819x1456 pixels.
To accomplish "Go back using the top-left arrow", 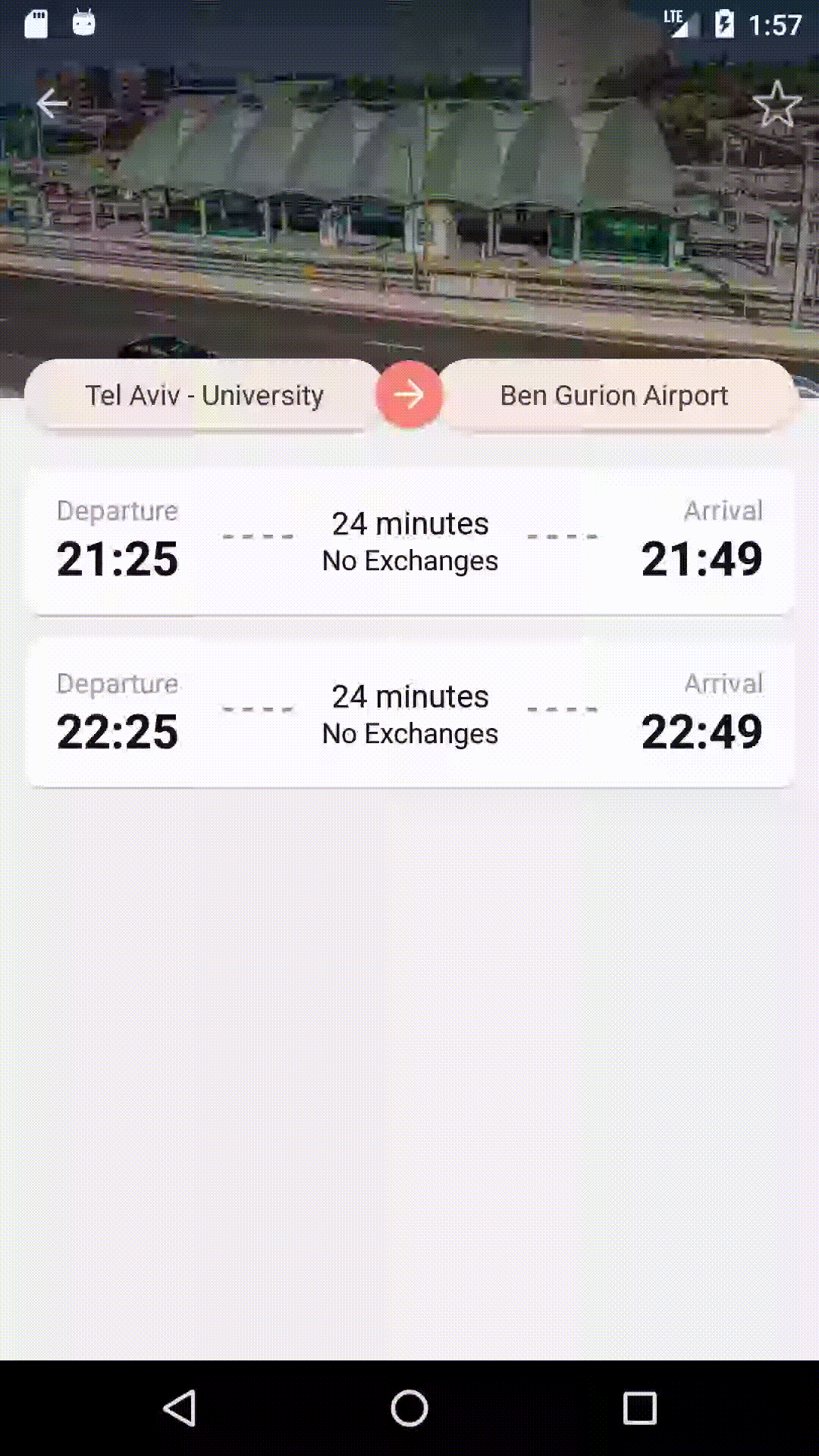I will pyautogui.click(x=52, y=104).
